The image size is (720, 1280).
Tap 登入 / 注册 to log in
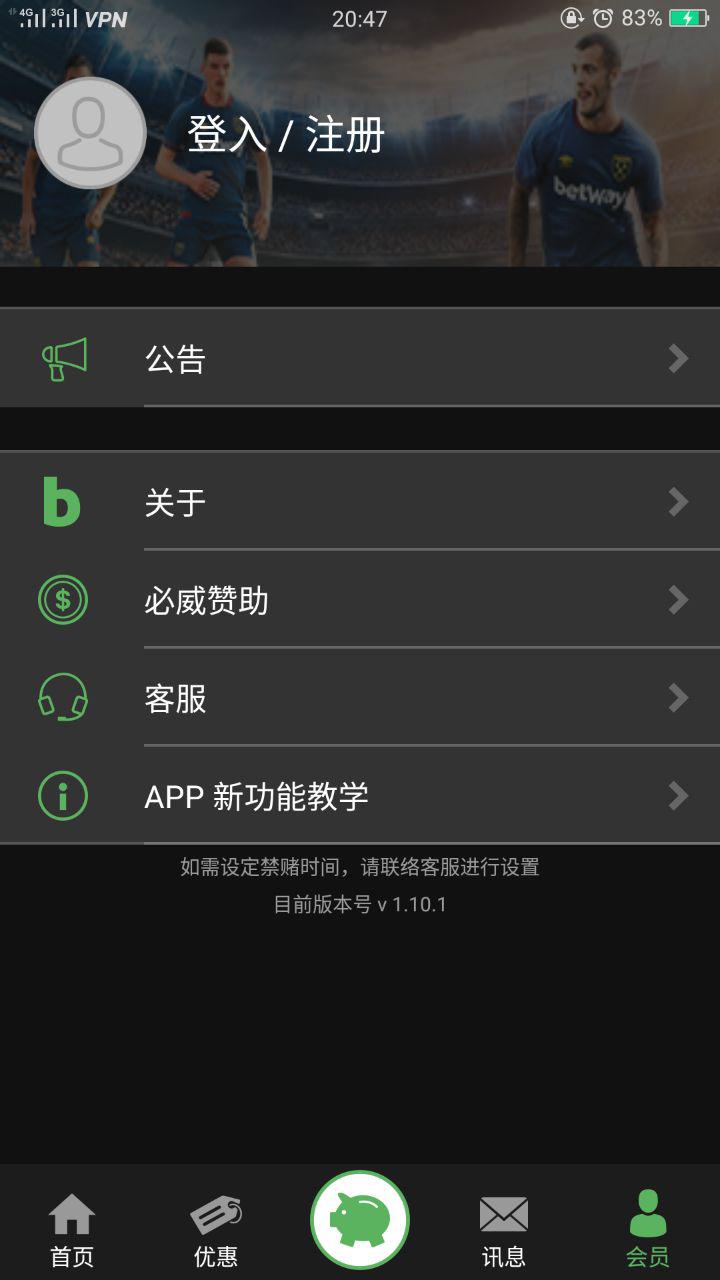286,135
